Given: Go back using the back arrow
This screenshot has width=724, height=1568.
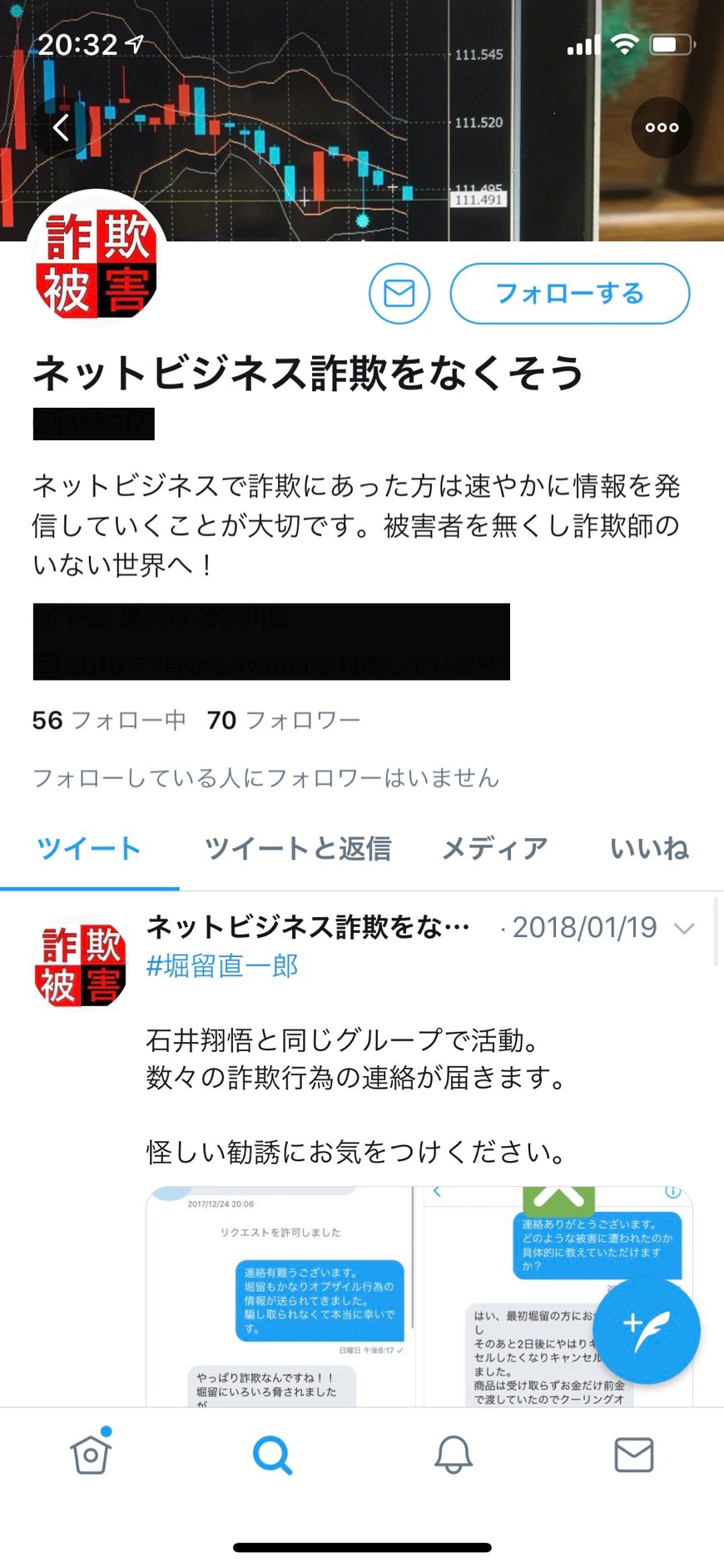Looking at the screenshot, I should coord(61,127).
